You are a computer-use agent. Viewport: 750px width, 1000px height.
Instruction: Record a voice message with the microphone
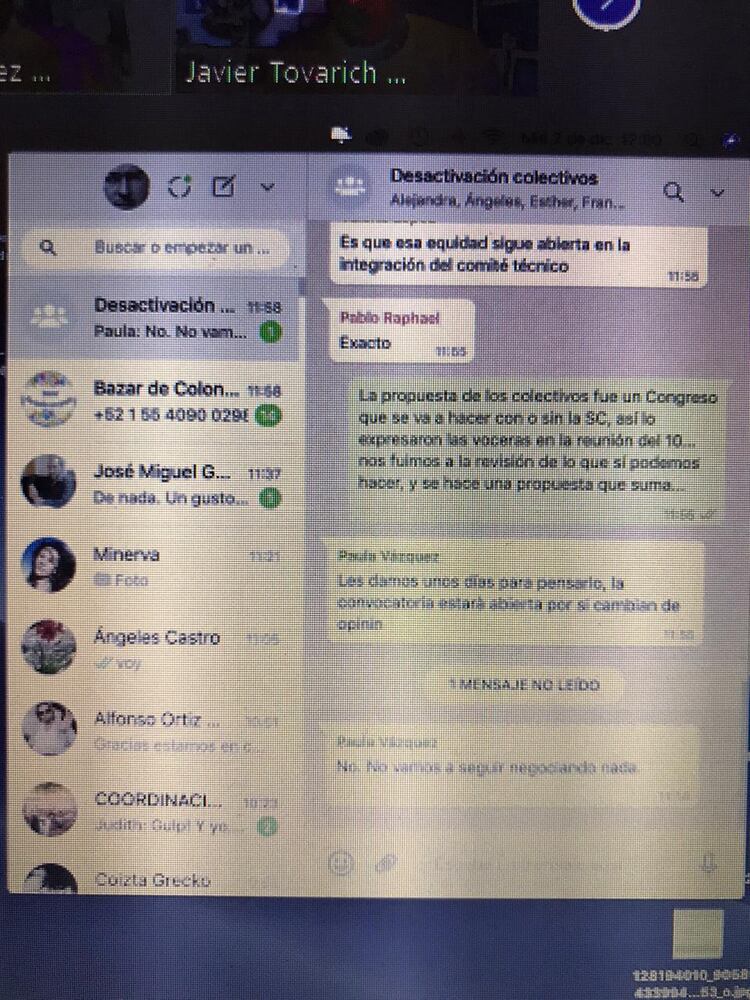tap(709, 862)
